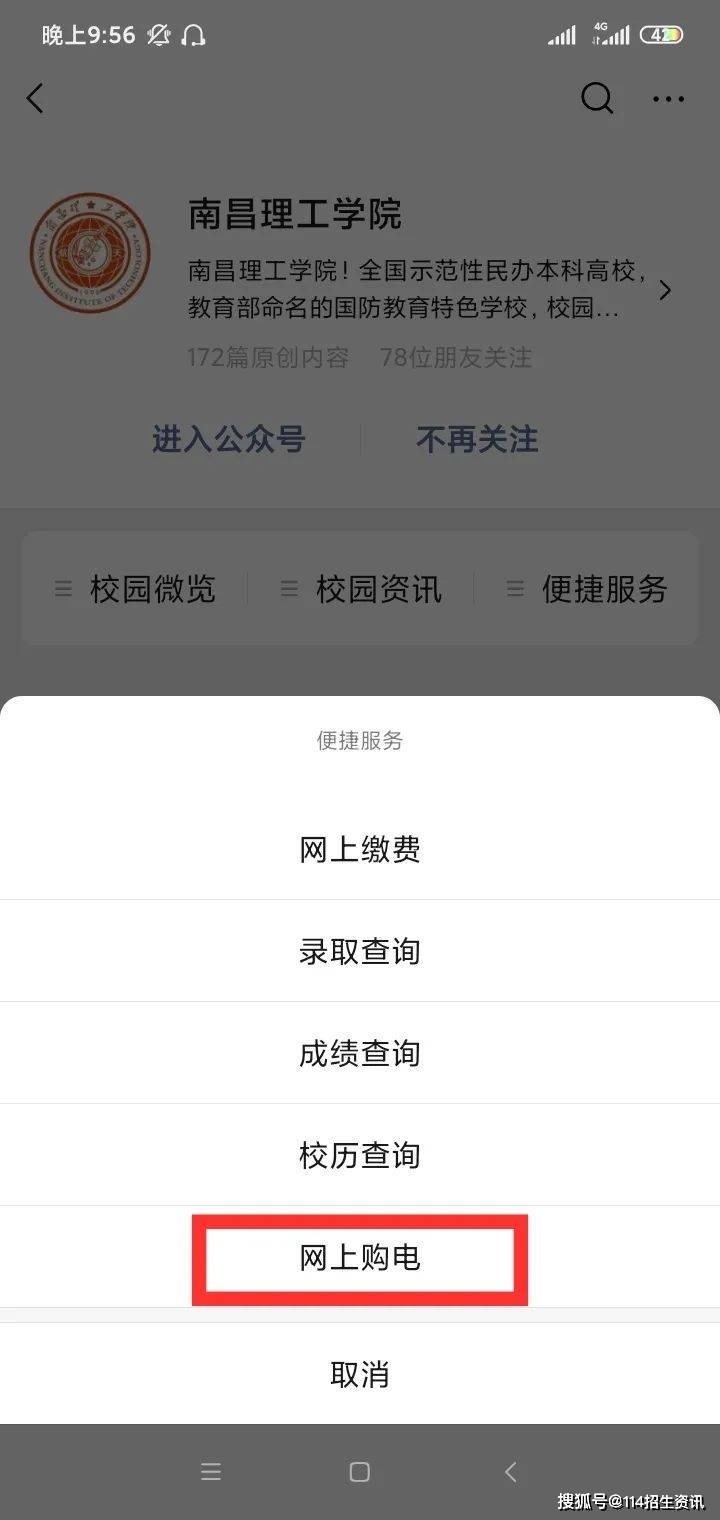Dismiss the sheet with 取消

(x=360, y=1374)
